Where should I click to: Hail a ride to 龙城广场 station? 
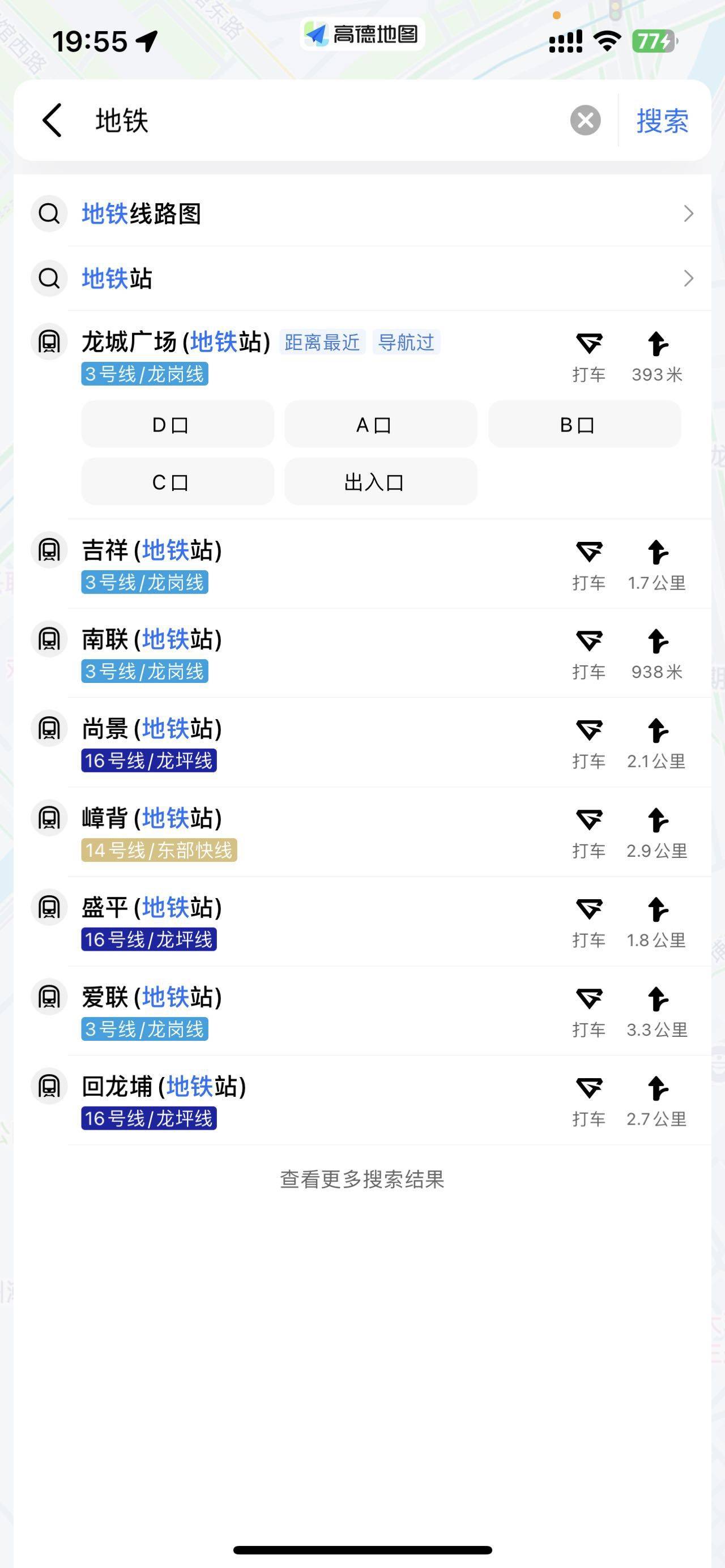(x=588, y=357)
